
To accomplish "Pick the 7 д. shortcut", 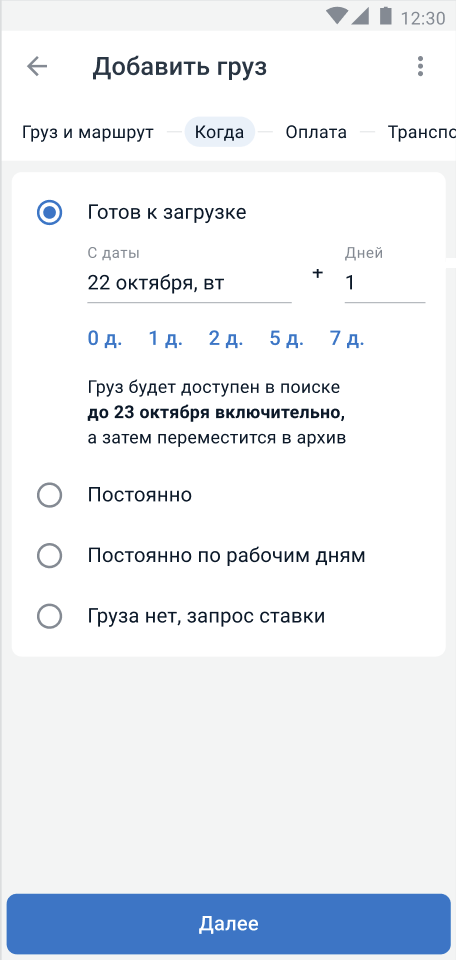I will pos(347,339).
